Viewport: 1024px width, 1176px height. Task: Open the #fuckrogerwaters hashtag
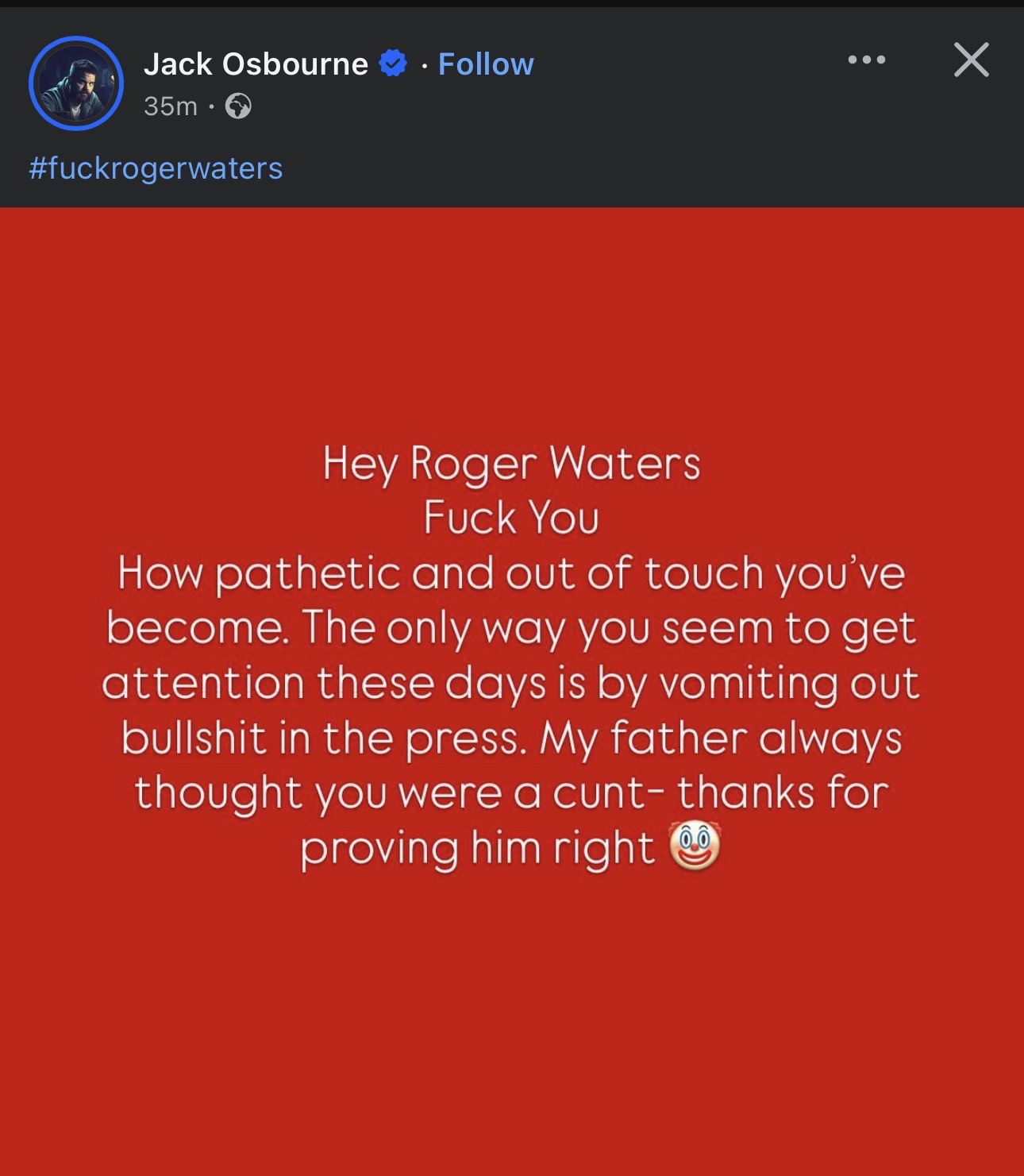(x=156, y=168)
